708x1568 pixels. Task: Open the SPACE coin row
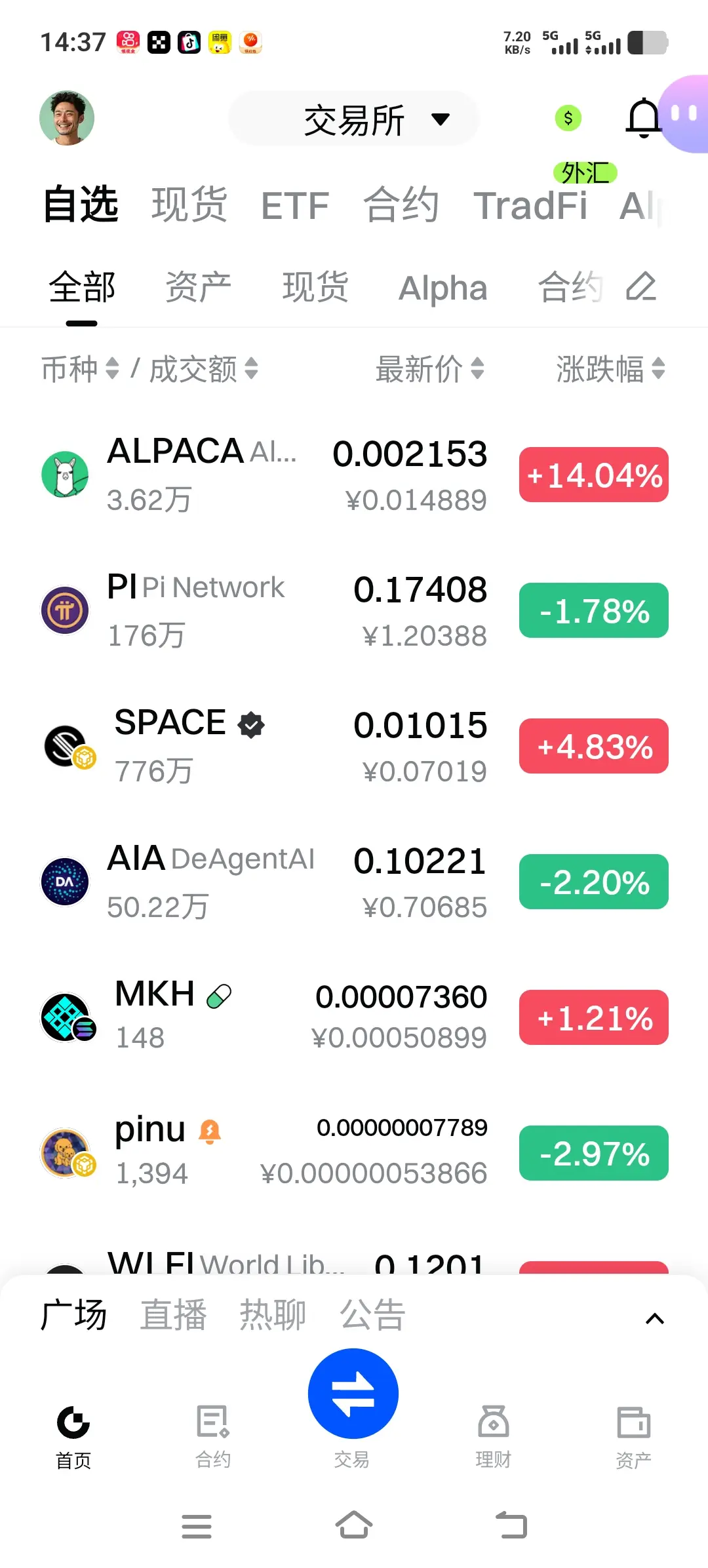pyautogui.click(x=262, y=746)
